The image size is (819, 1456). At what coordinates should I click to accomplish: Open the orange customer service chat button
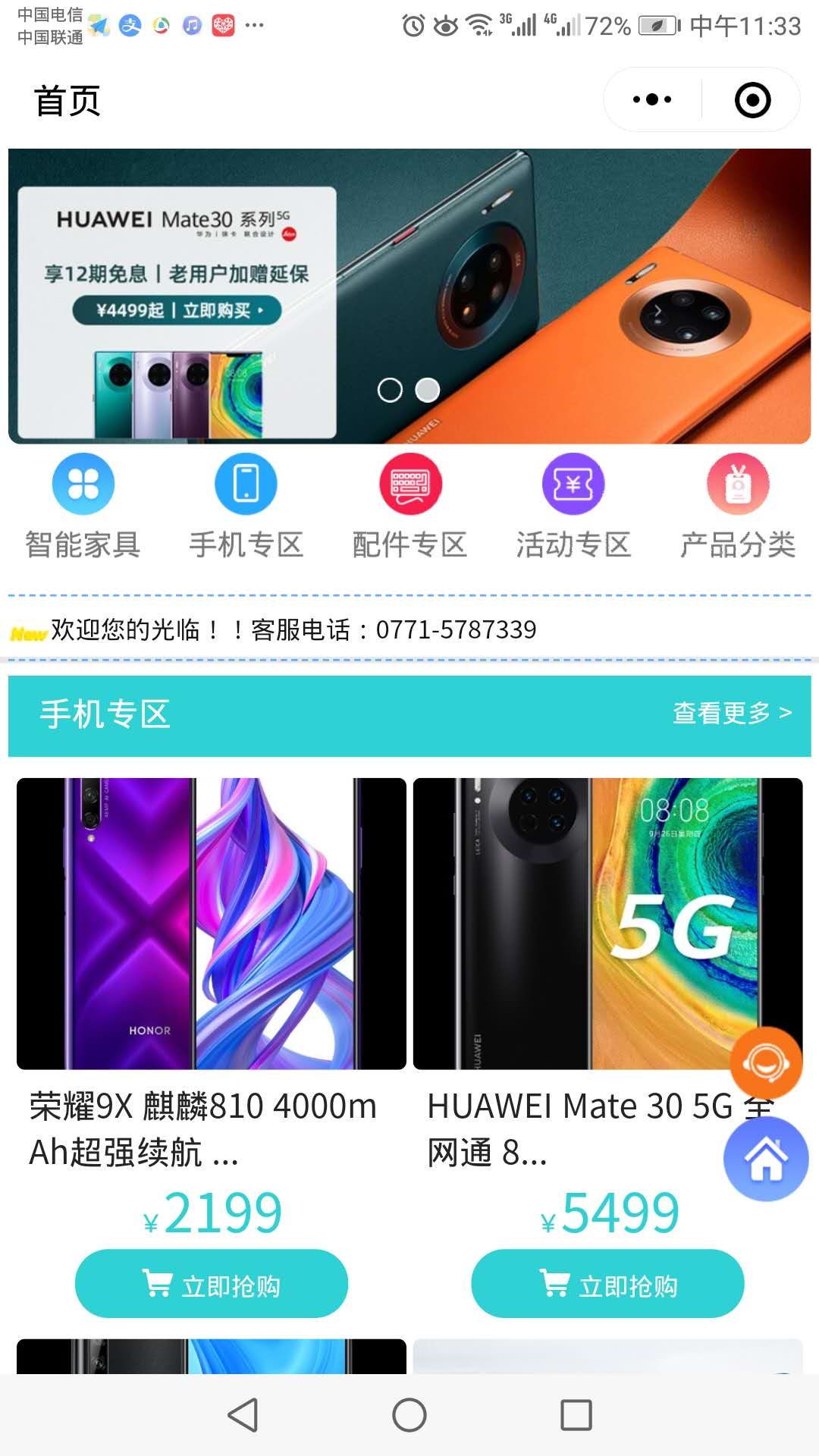[766, 1062]
